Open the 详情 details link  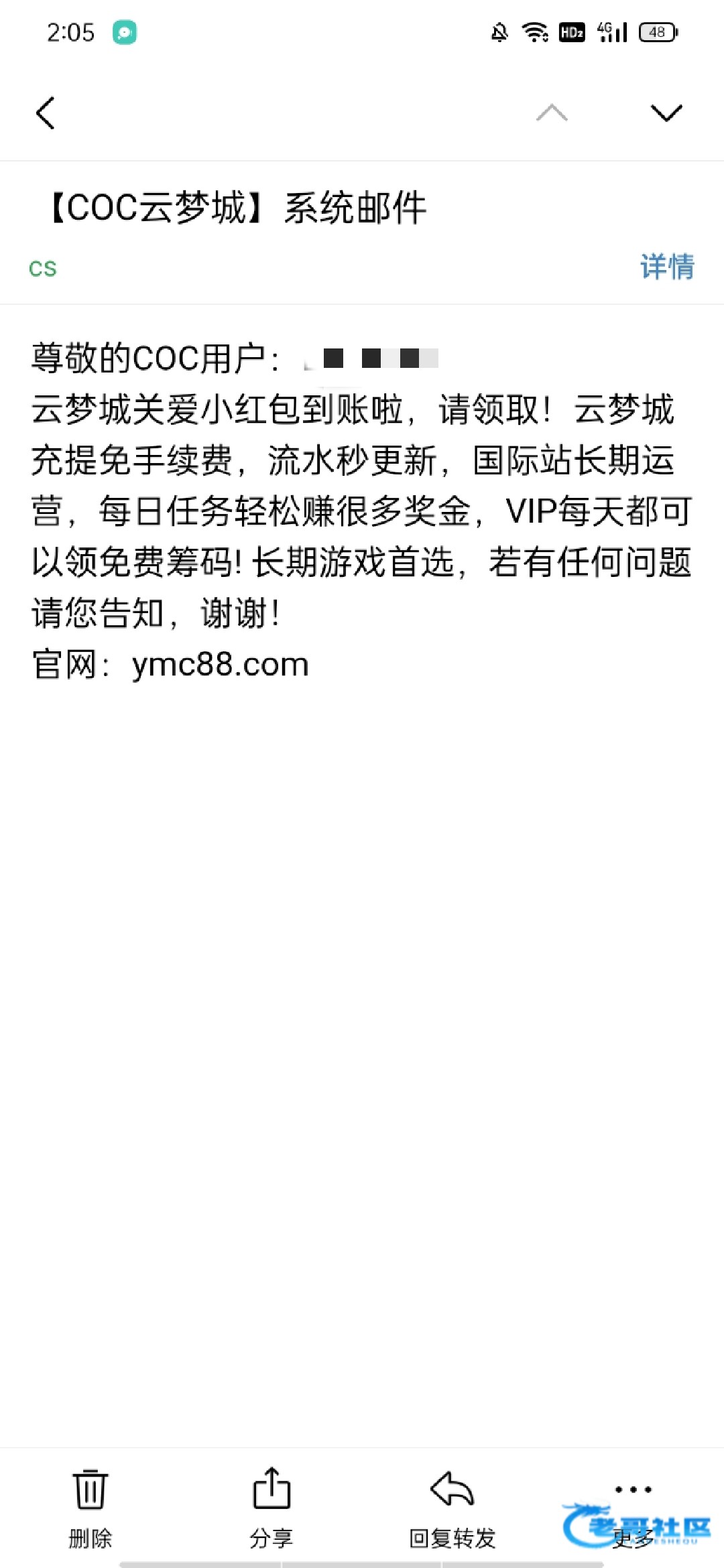coord(667,267)
